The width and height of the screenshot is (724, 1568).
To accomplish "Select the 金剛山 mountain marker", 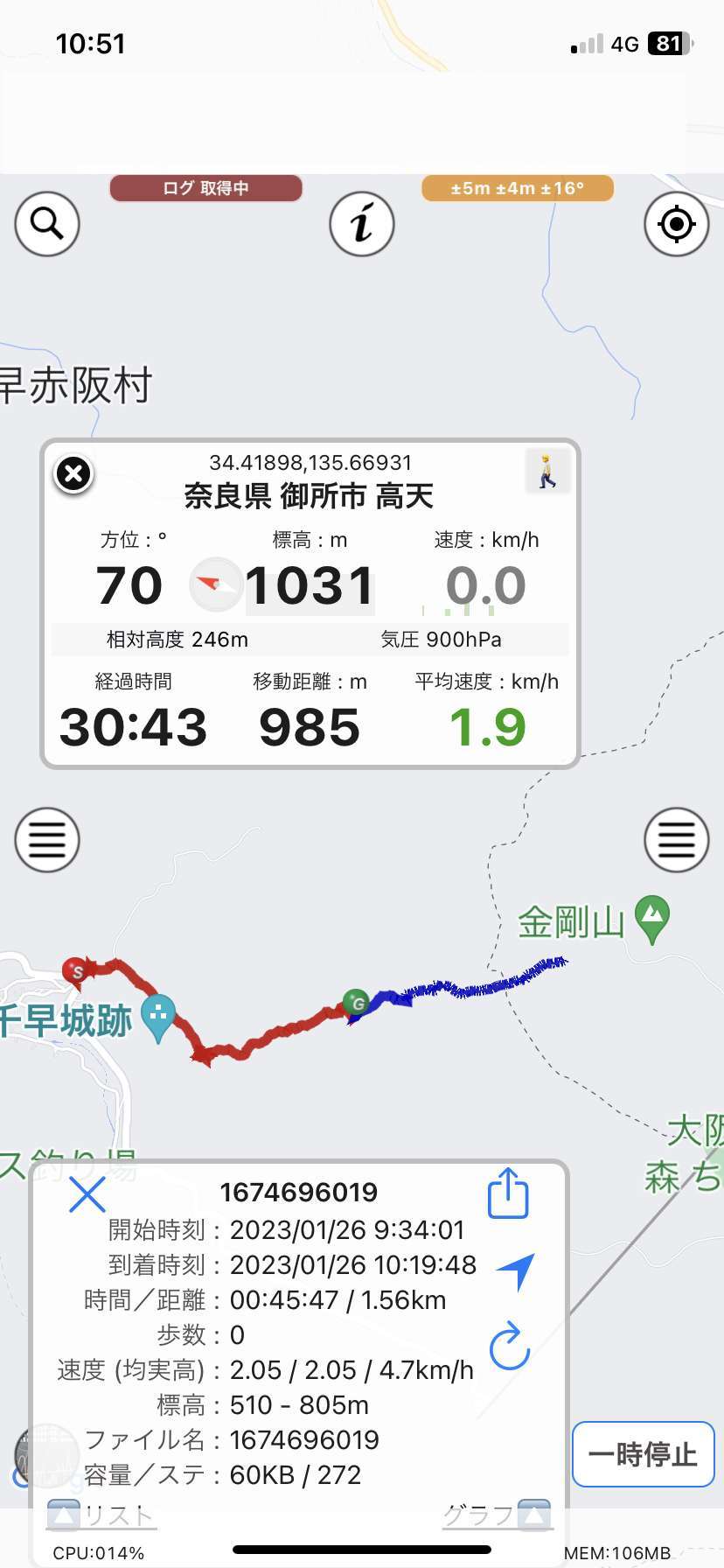I will coord(652,920).
